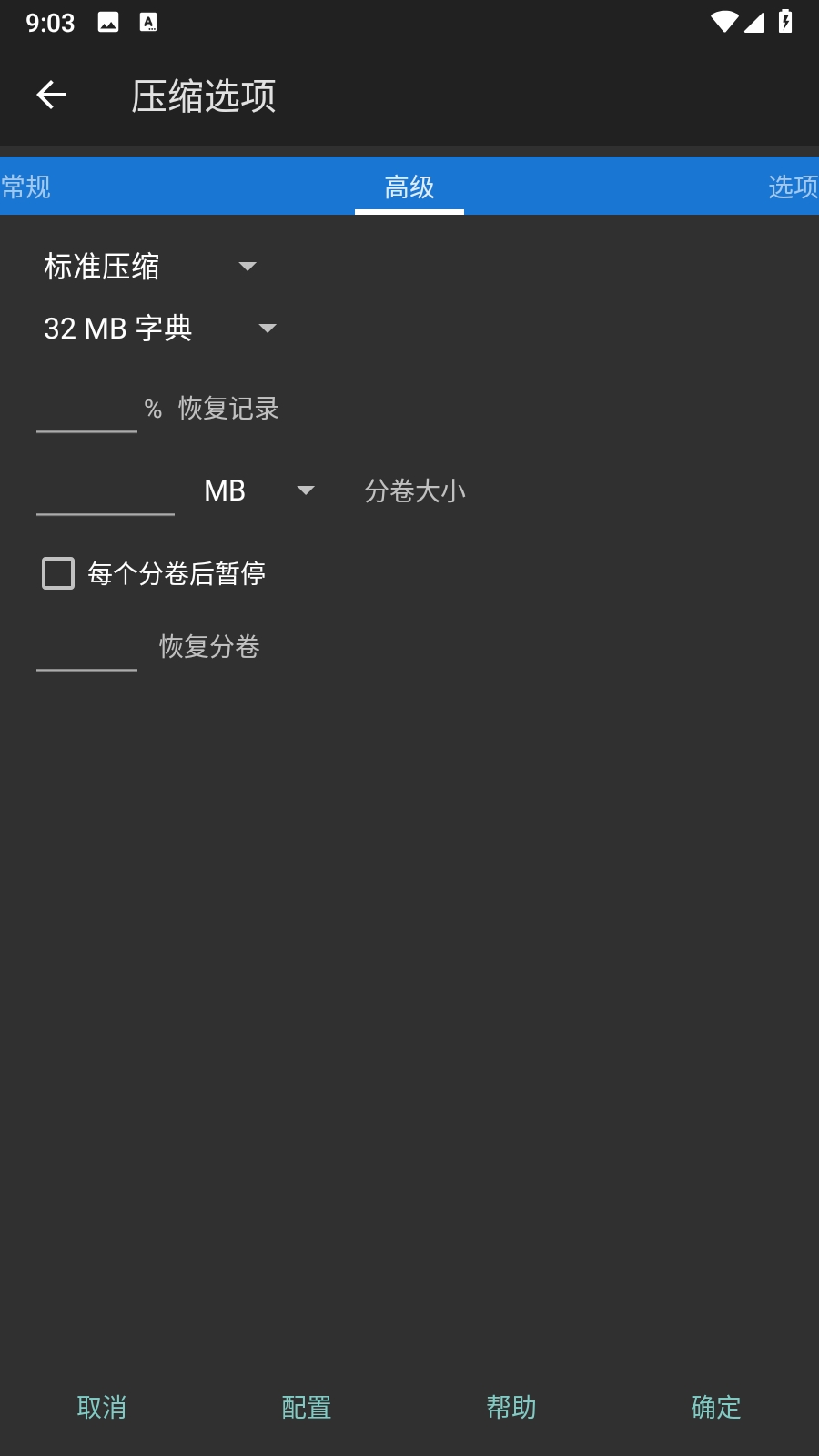Open the 标准压缩 method dropdown
This screenshot has width=819, height=1456.
(150, 267)
